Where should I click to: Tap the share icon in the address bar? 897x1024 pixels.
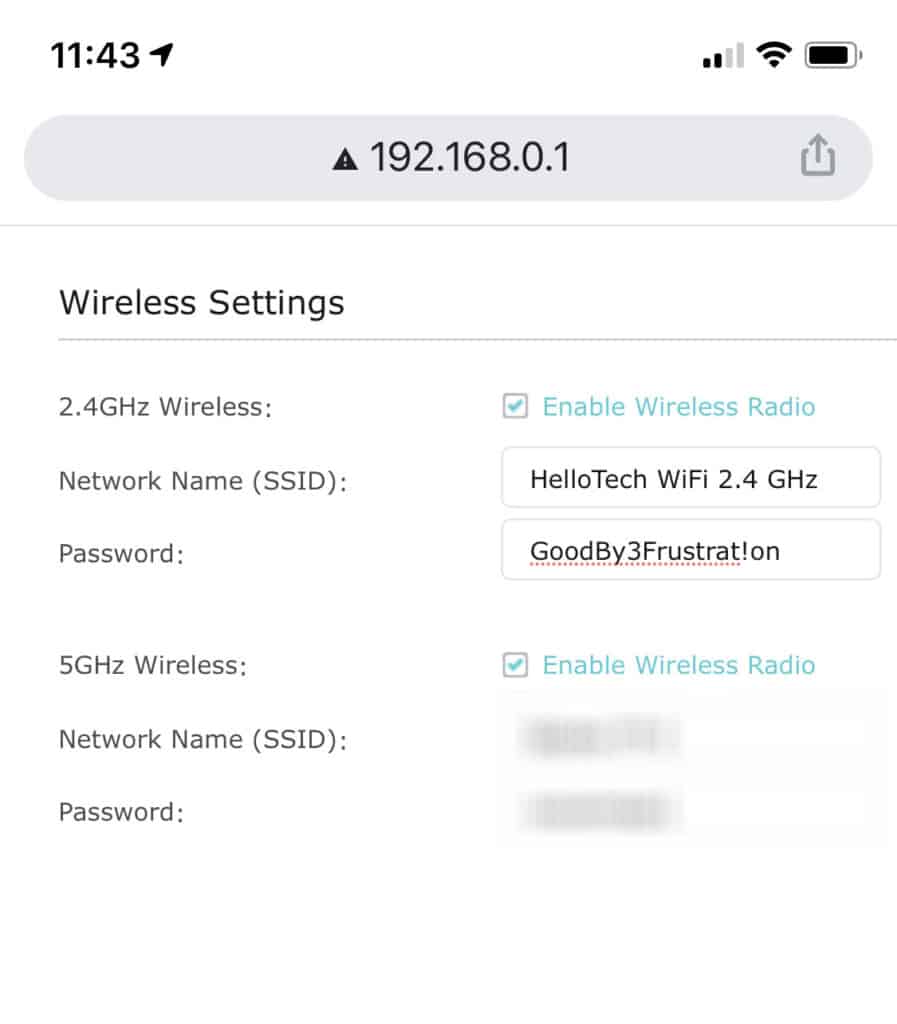(x=819, y=156)
